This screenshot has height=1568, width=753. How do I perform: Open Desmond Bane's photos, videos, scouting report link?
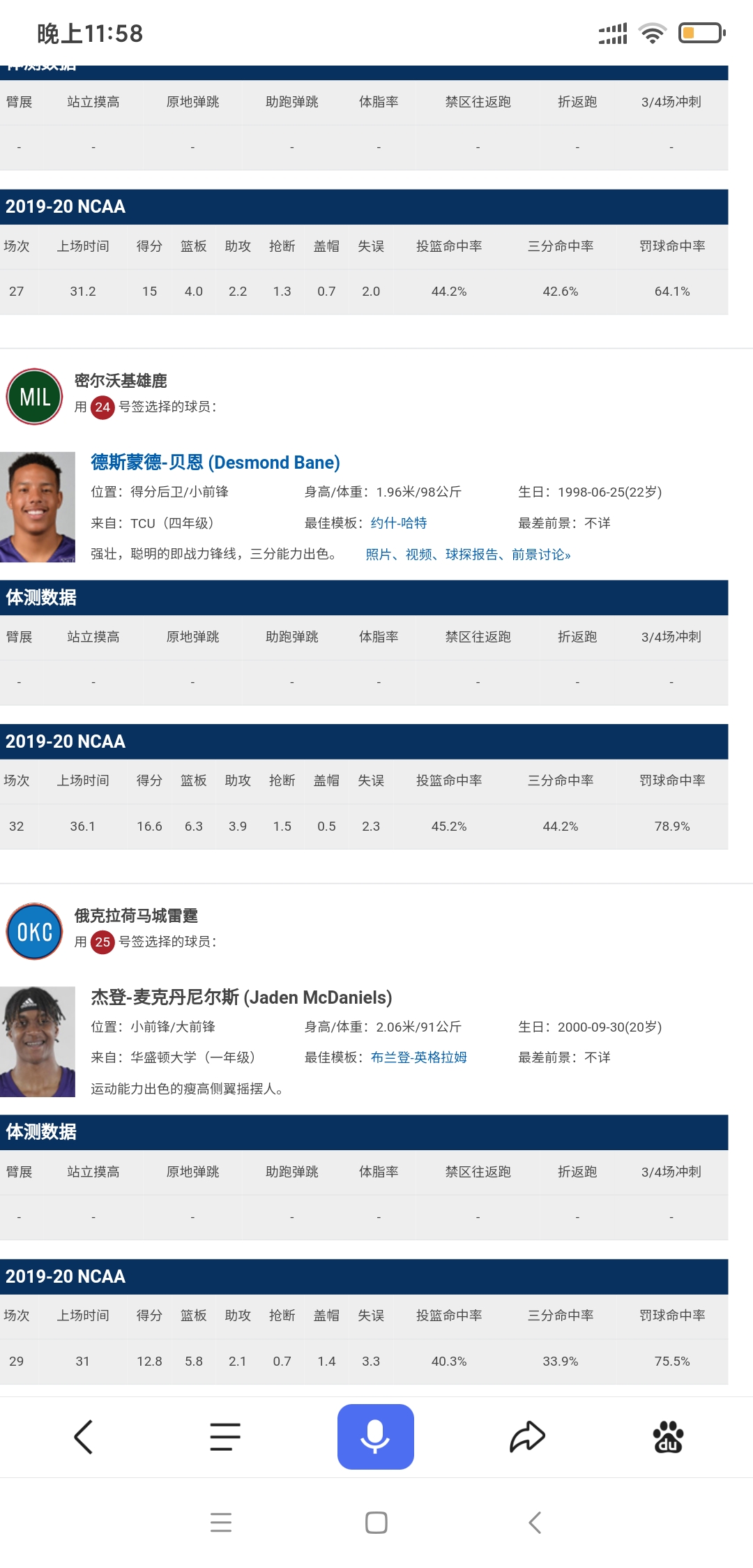(x=468, y=555)
